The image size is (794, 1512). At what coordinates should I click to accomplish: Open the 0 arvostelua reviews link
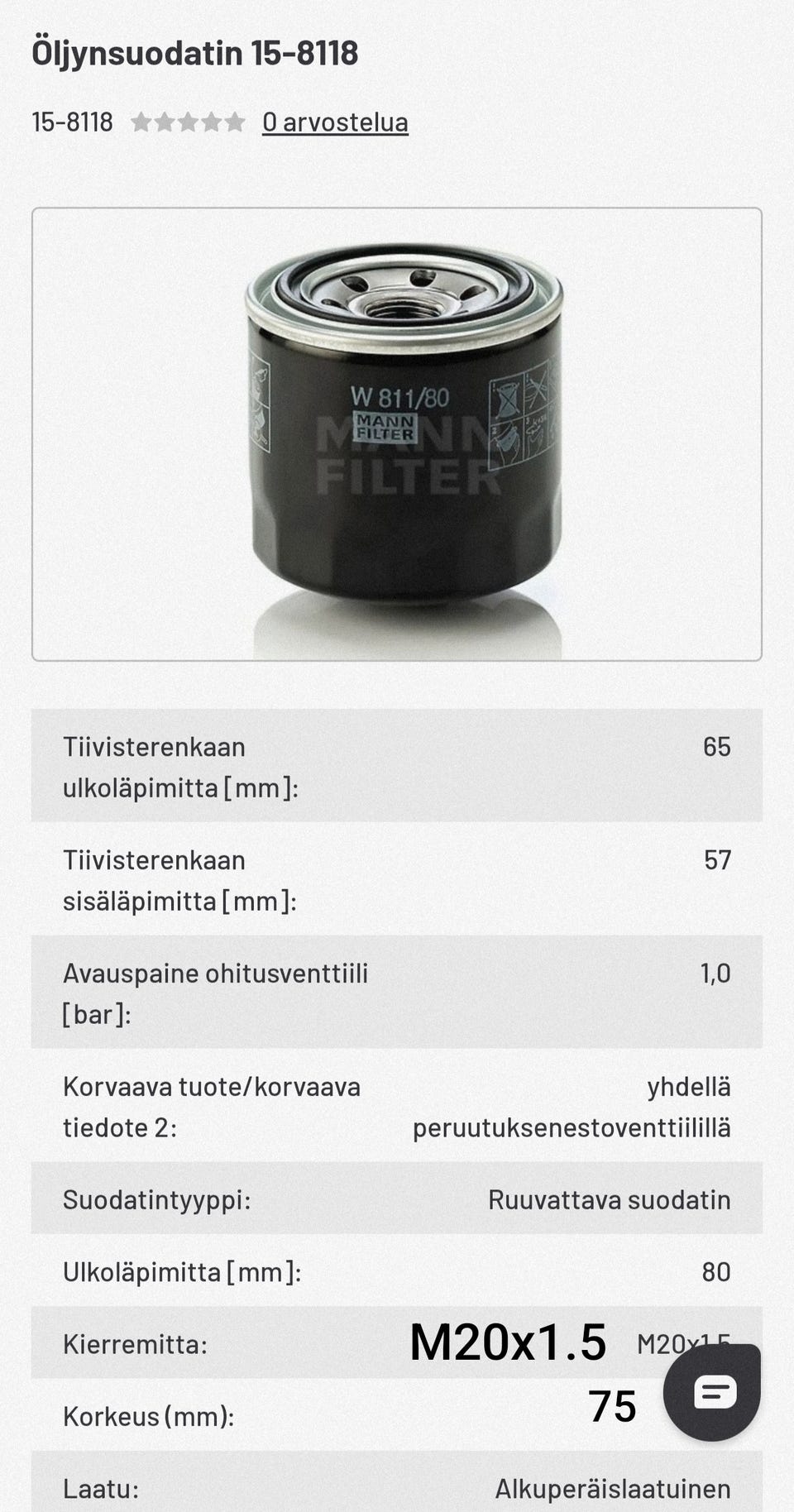point(334,122)
